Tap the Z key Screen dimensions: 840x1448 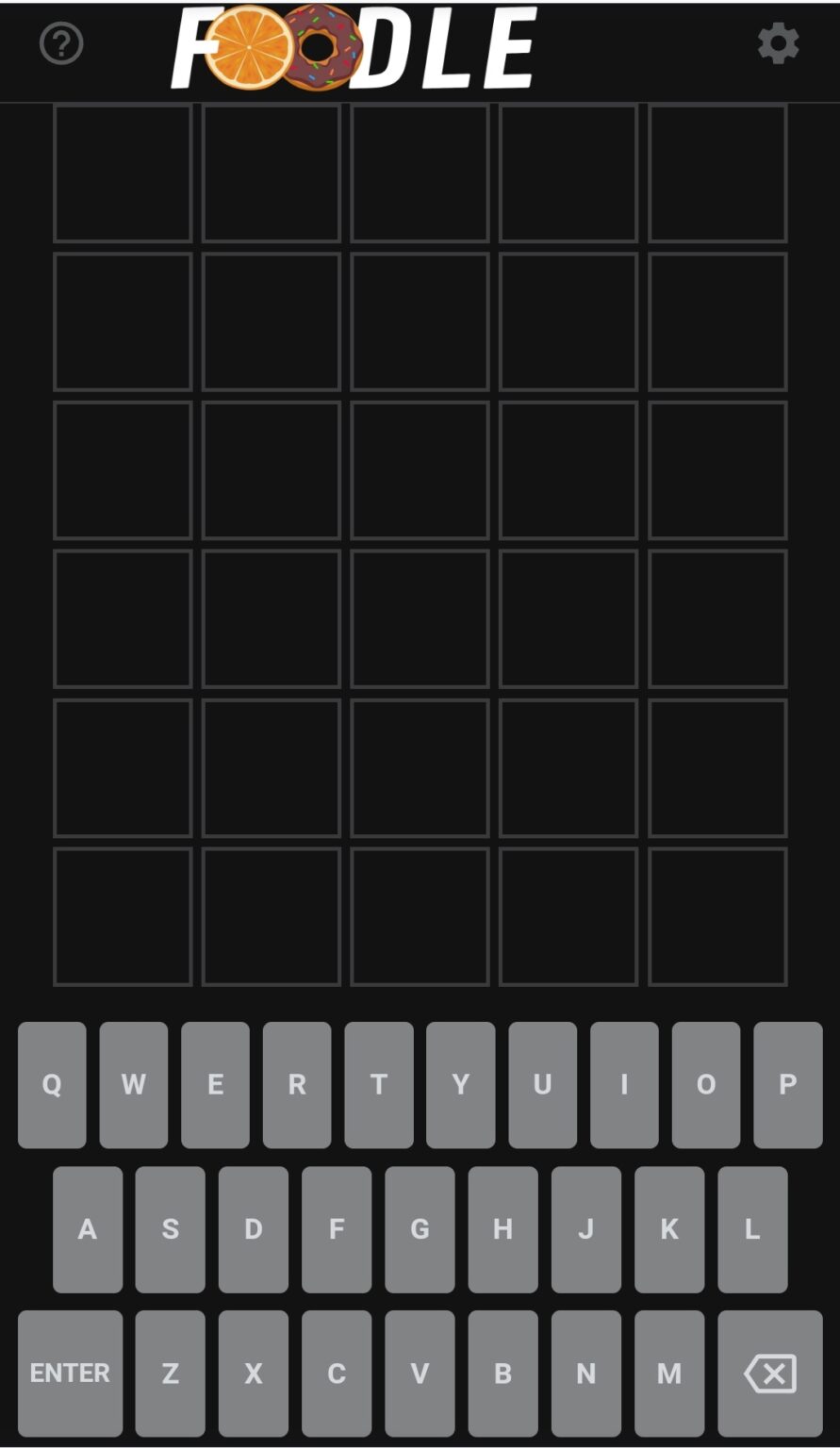[170, 1373]
